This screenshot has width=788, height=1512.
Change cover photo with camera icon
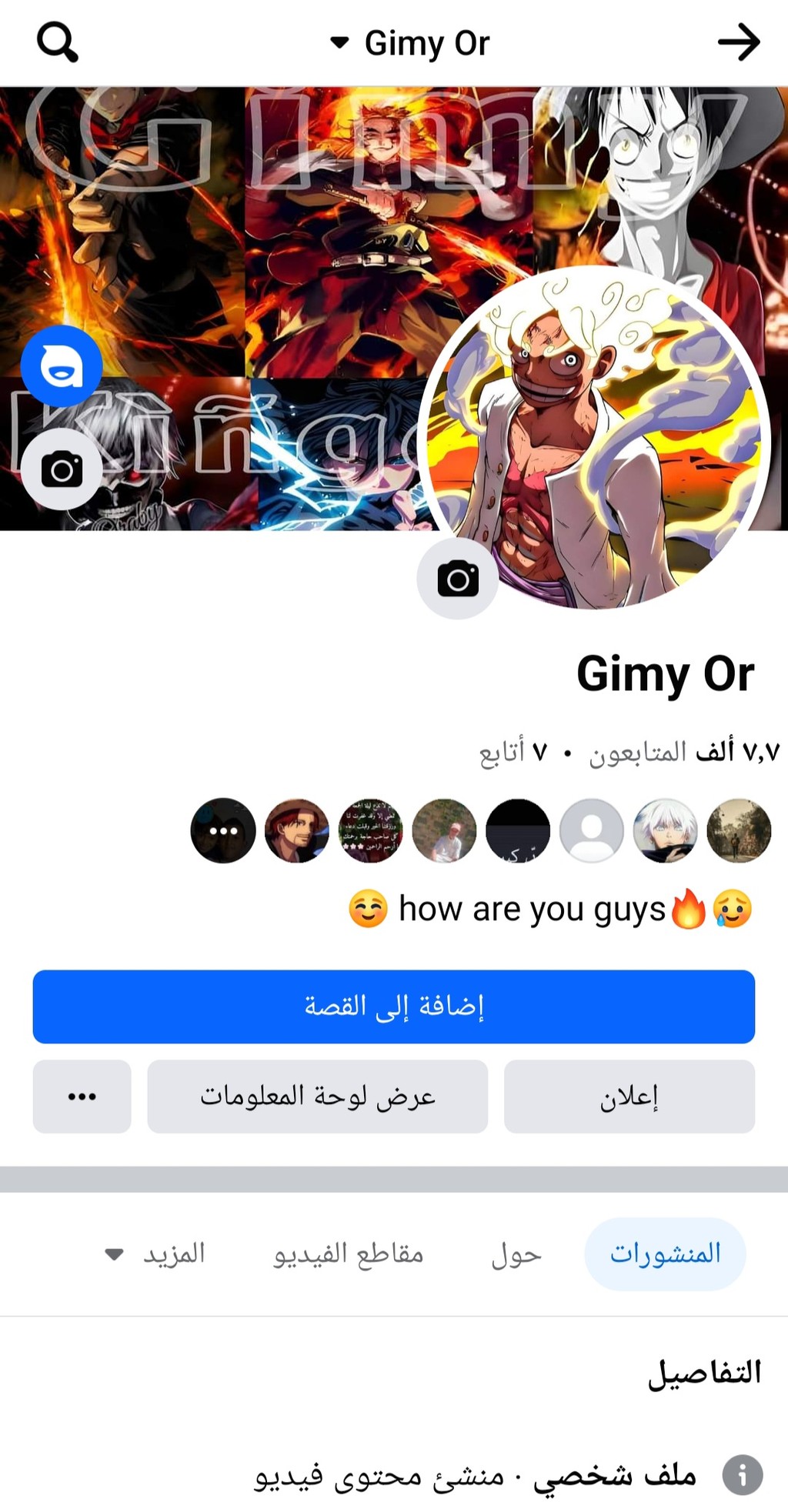tap(62, 469)
